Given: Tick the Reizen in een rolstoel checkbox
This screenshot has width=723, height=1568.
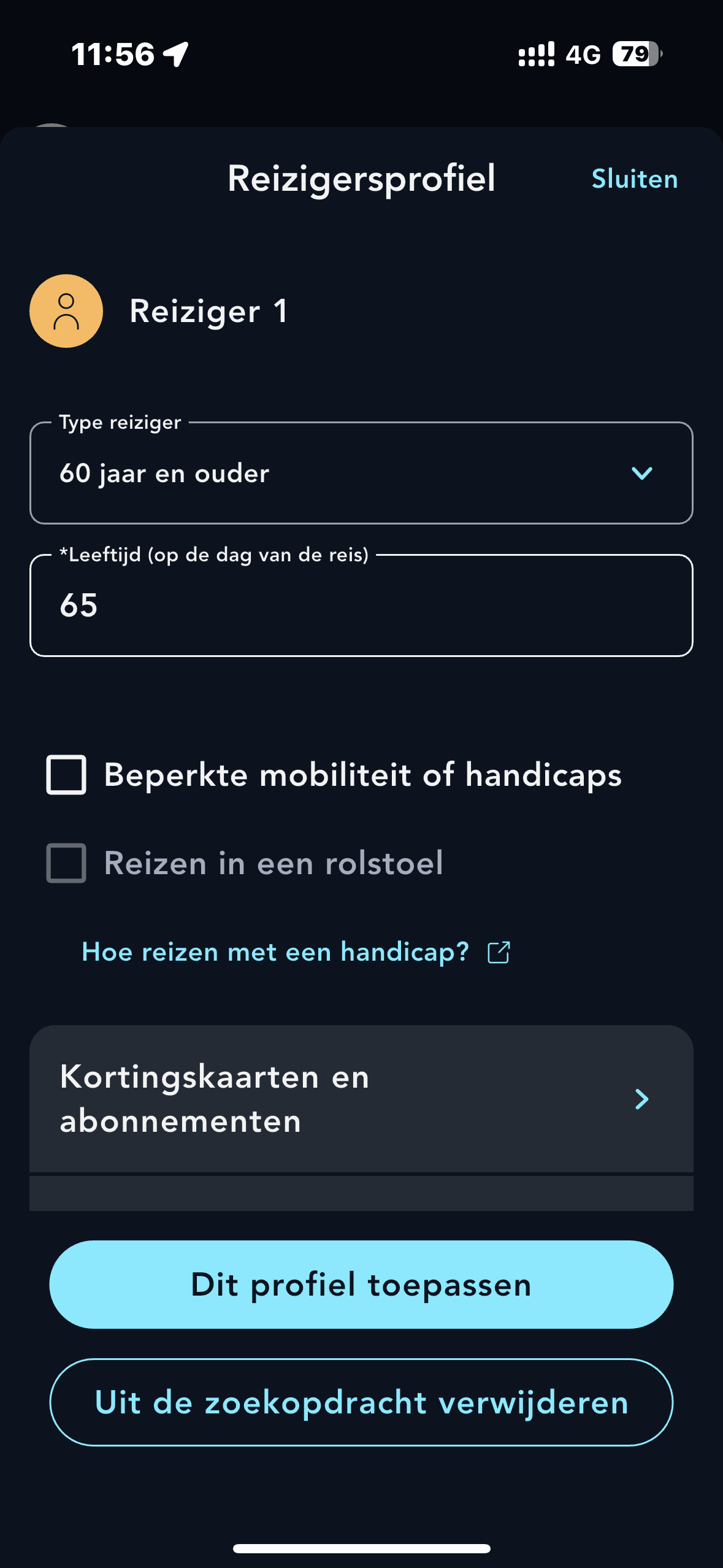Looking at the screenshot, I should tap(66, 863).
